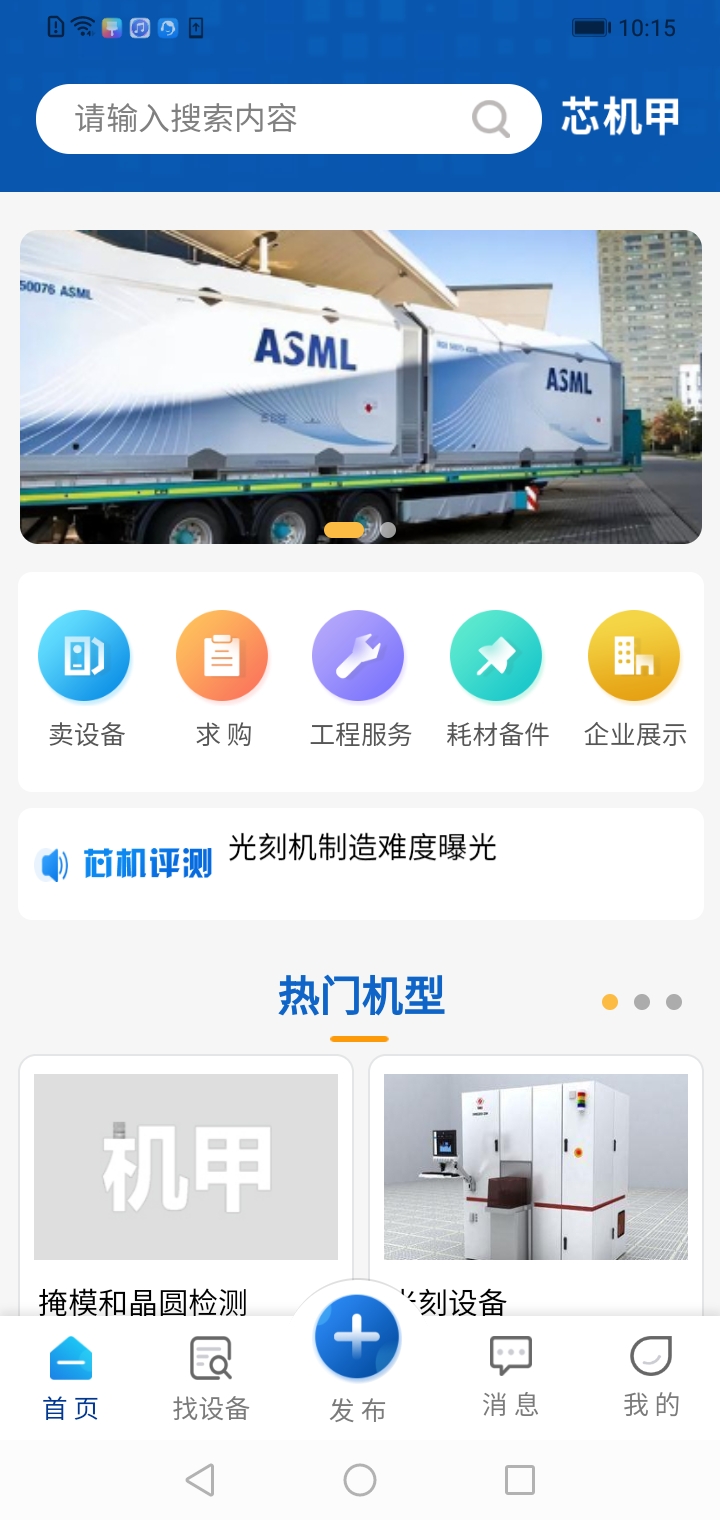Tap the 企业展示 (enterprise showcase) icon
720x1520 pixels.
click(633, 655)
